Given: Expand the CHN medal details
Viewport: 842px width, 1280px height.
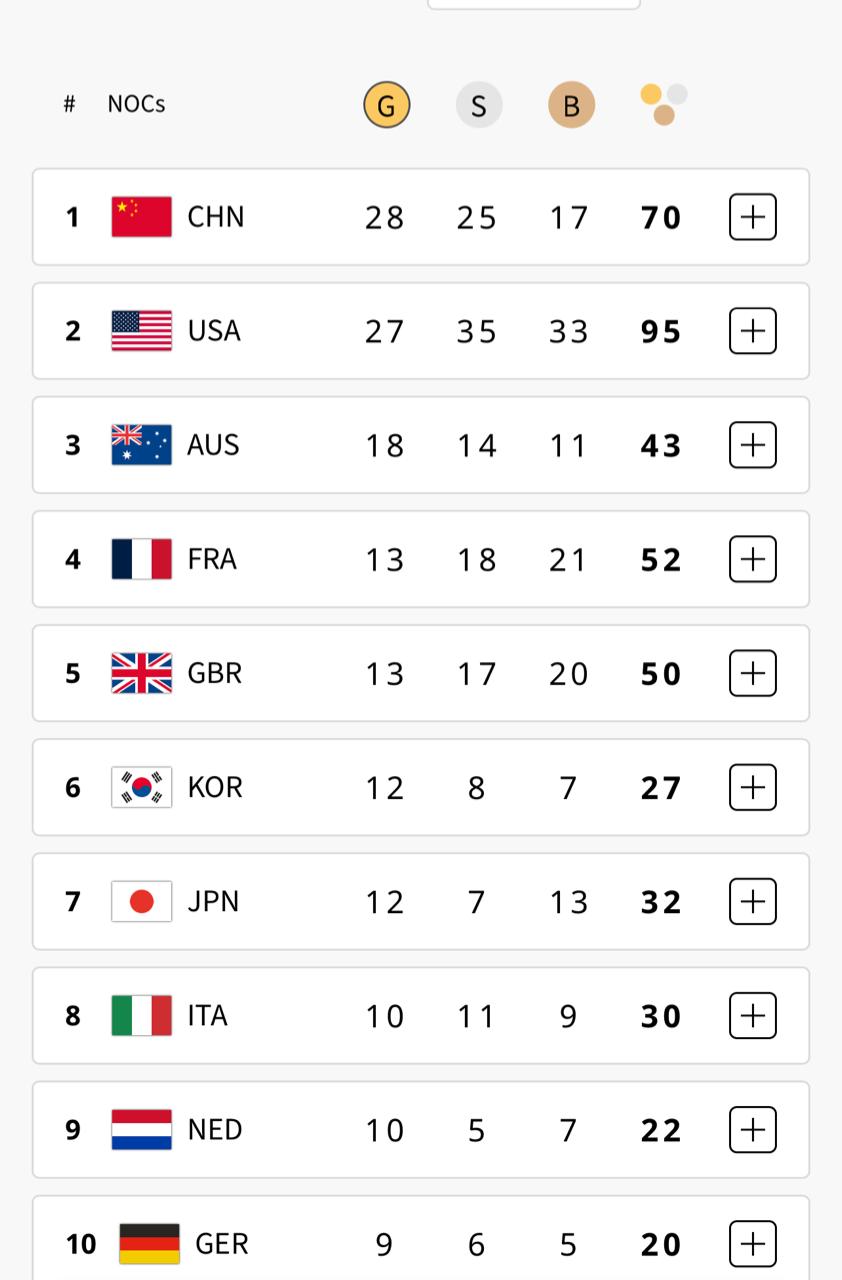Looking at the screenshot, I should pyautogui.click(x=752, y=217).
